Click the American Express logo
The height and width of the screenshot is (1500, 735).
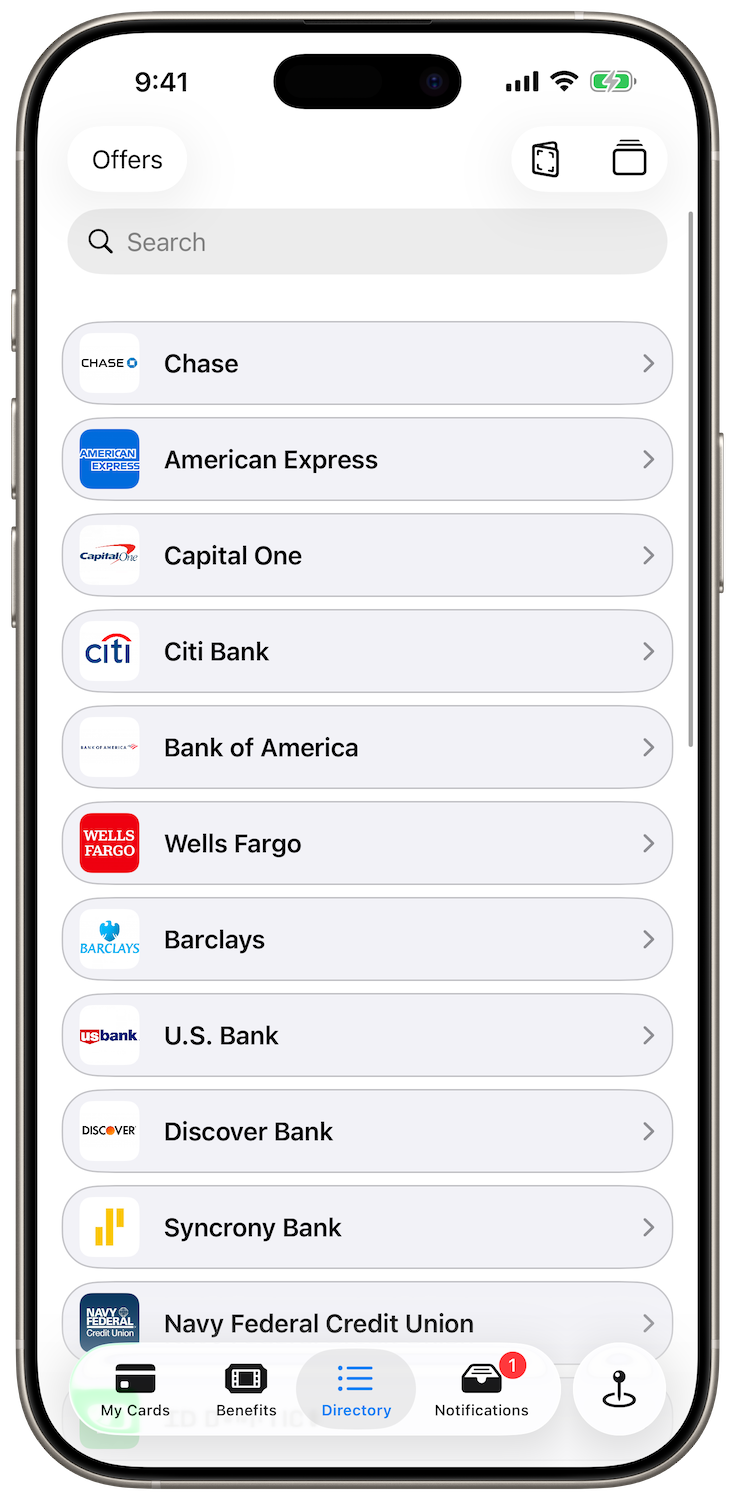coord(109,459)
